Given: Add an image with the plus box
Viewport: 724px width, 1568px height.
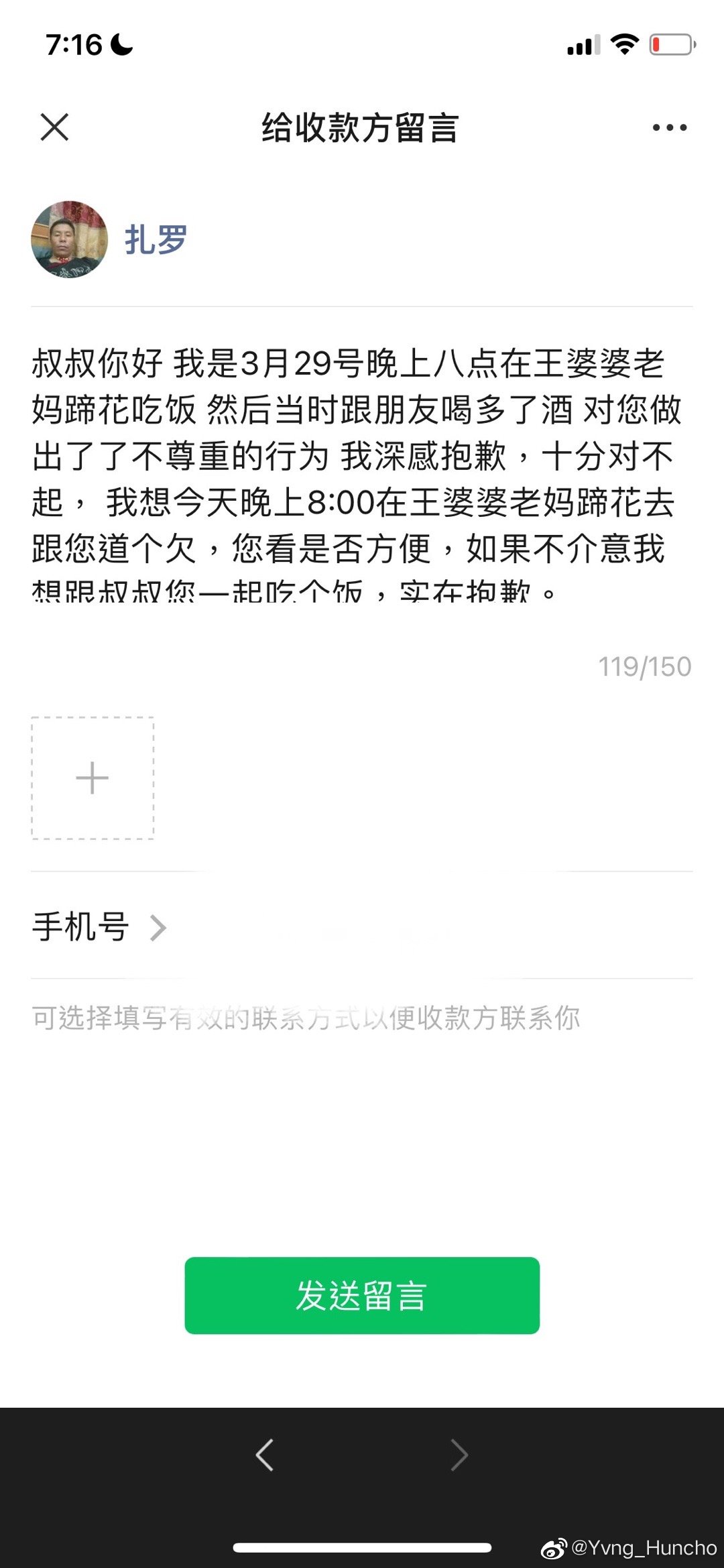Looking at the screenshot, I should 93,778.
